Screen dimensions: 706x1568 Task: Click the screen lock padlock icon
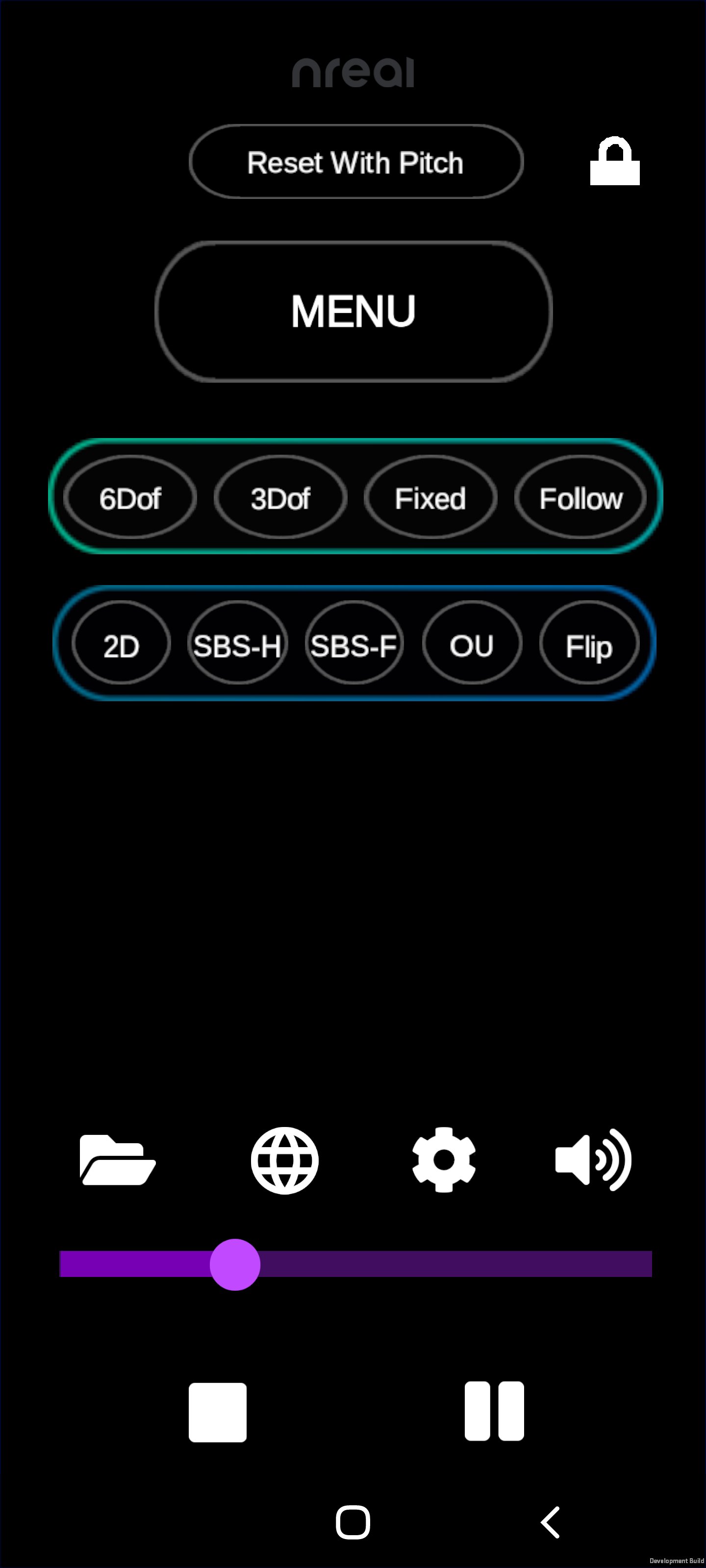614,162
